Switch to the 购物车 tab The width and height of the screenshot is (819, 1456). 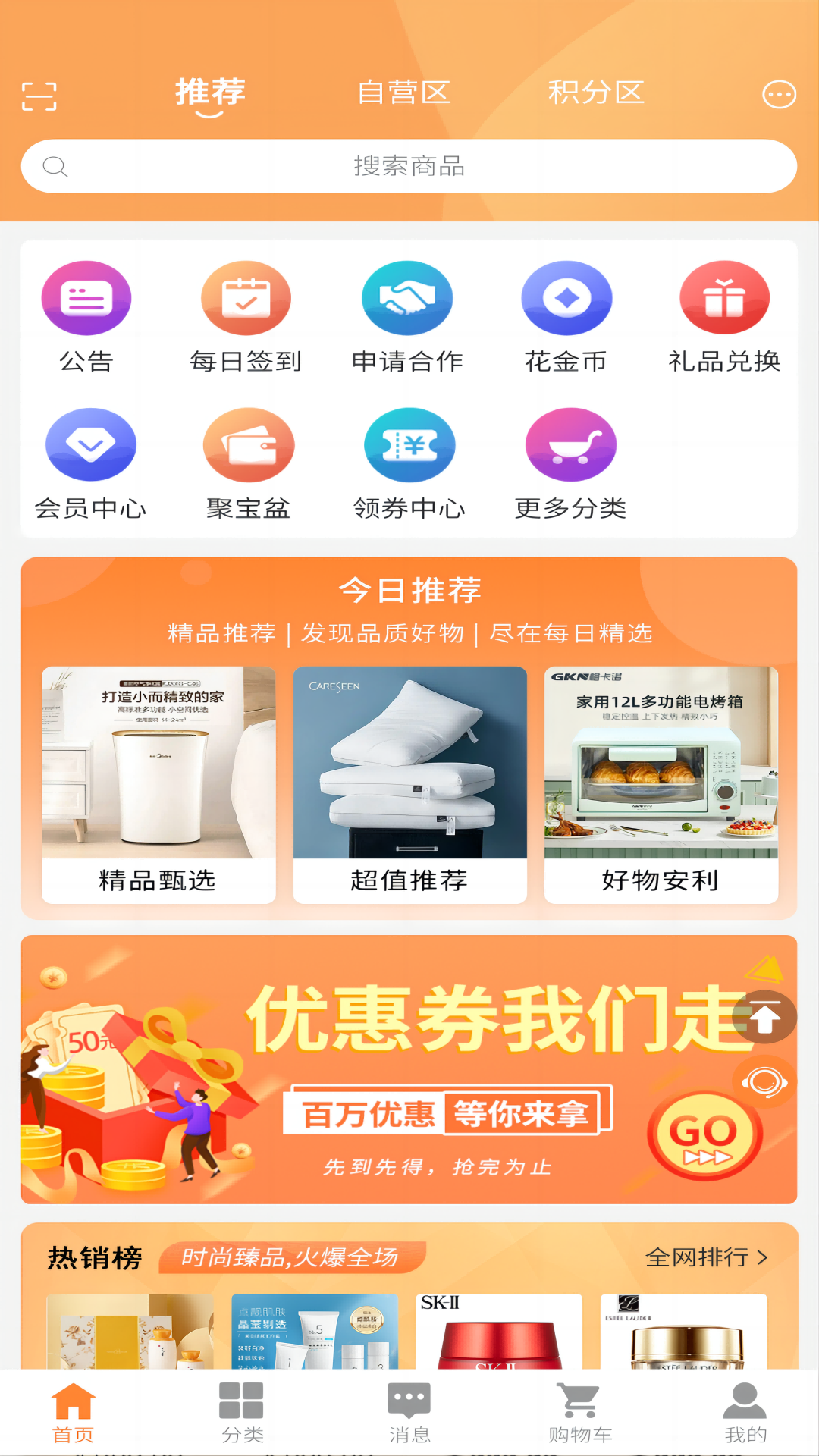(x=580, y=1412)
